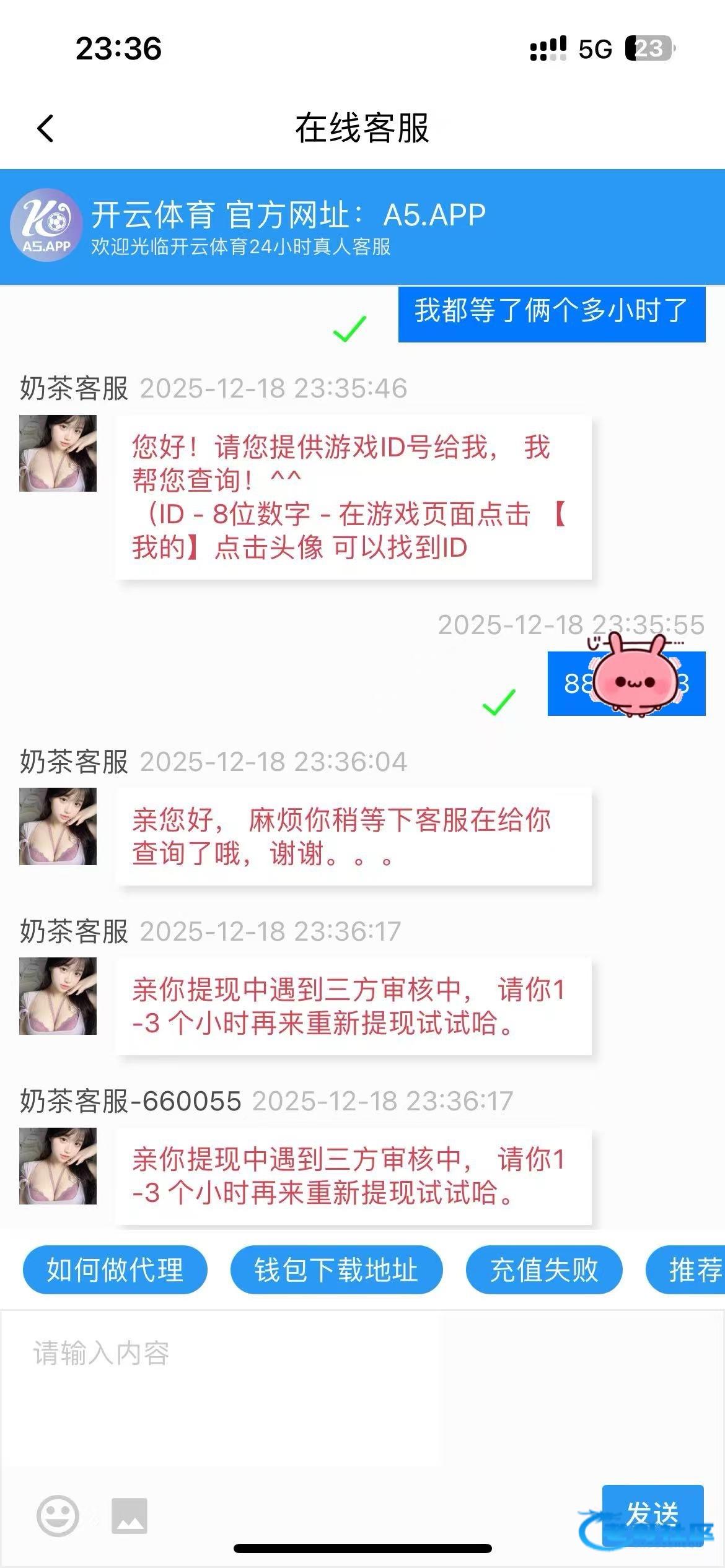Open the emoji picker
The height and width of the screenshot is (1568, 725).
(x=58, y=1516)
